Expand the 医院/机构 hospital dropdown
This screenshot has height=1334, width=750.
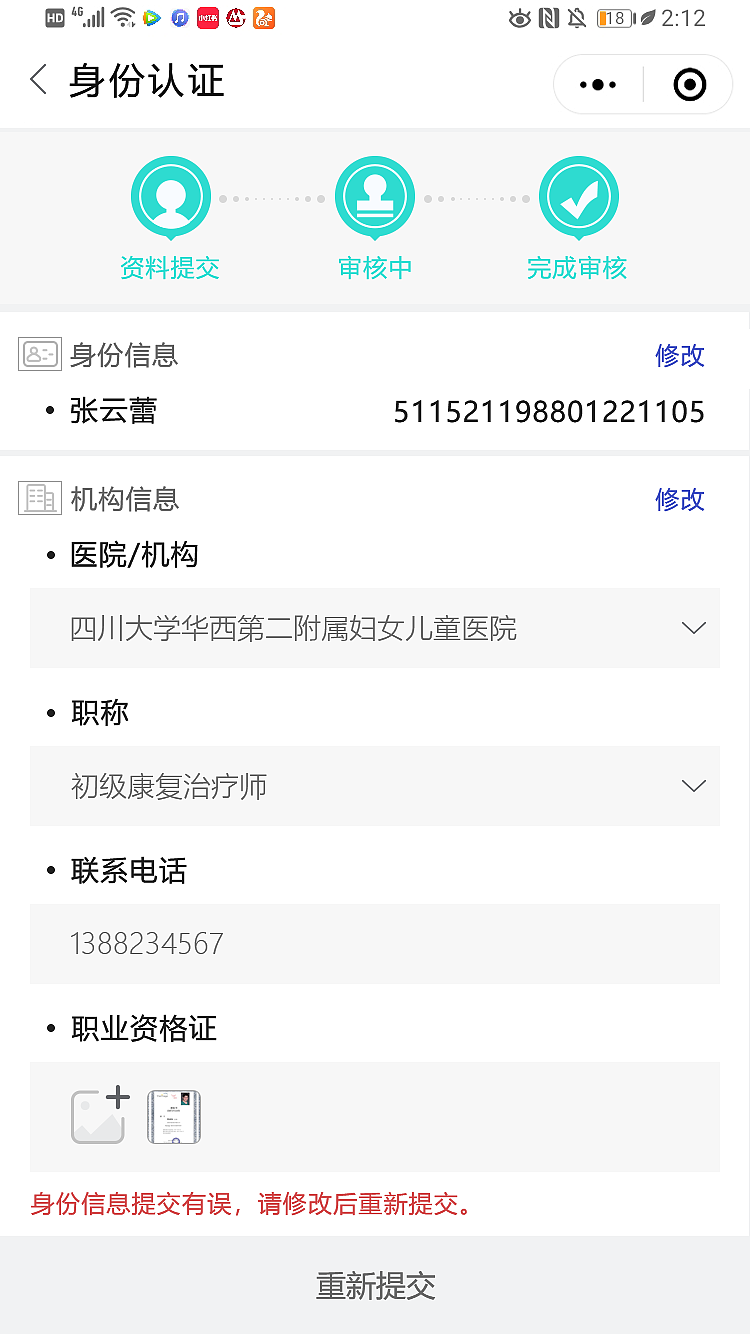[x=375, y=628]
